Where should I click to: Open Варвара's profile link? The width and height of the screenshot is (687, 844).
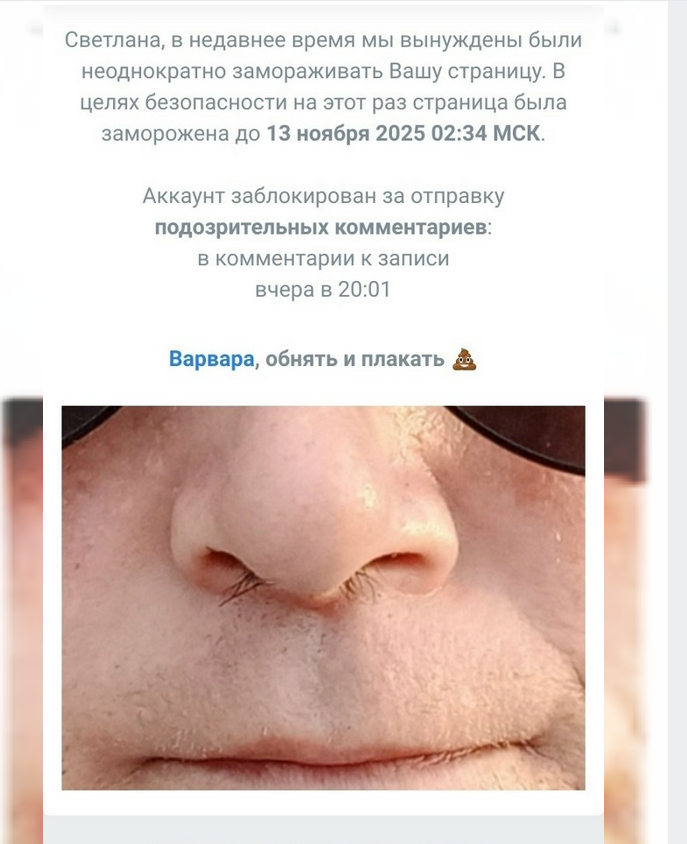(211, 359)
